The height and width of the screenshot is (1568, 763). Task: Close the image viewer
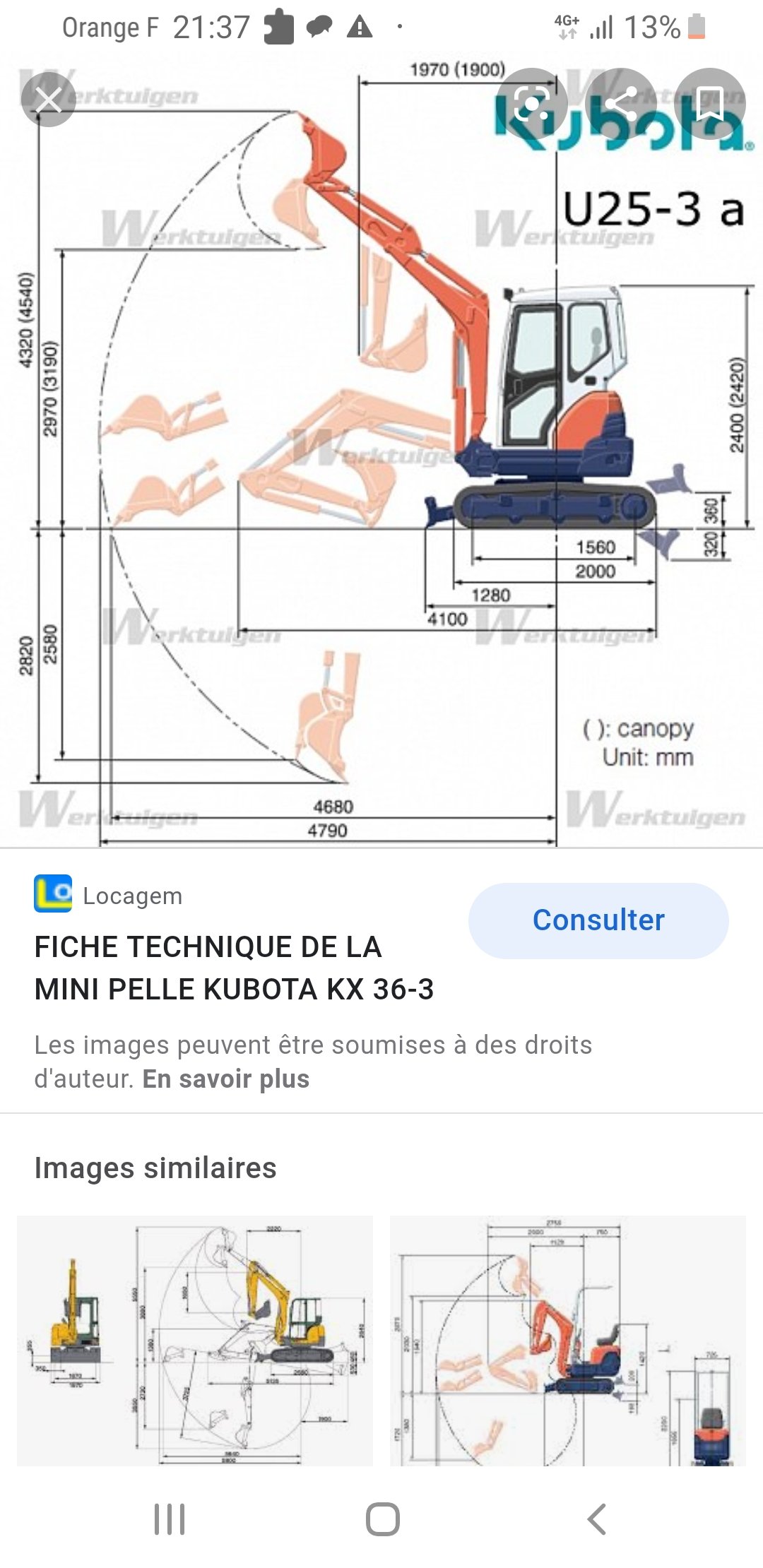pyautogui.click(x=48, y=102)
